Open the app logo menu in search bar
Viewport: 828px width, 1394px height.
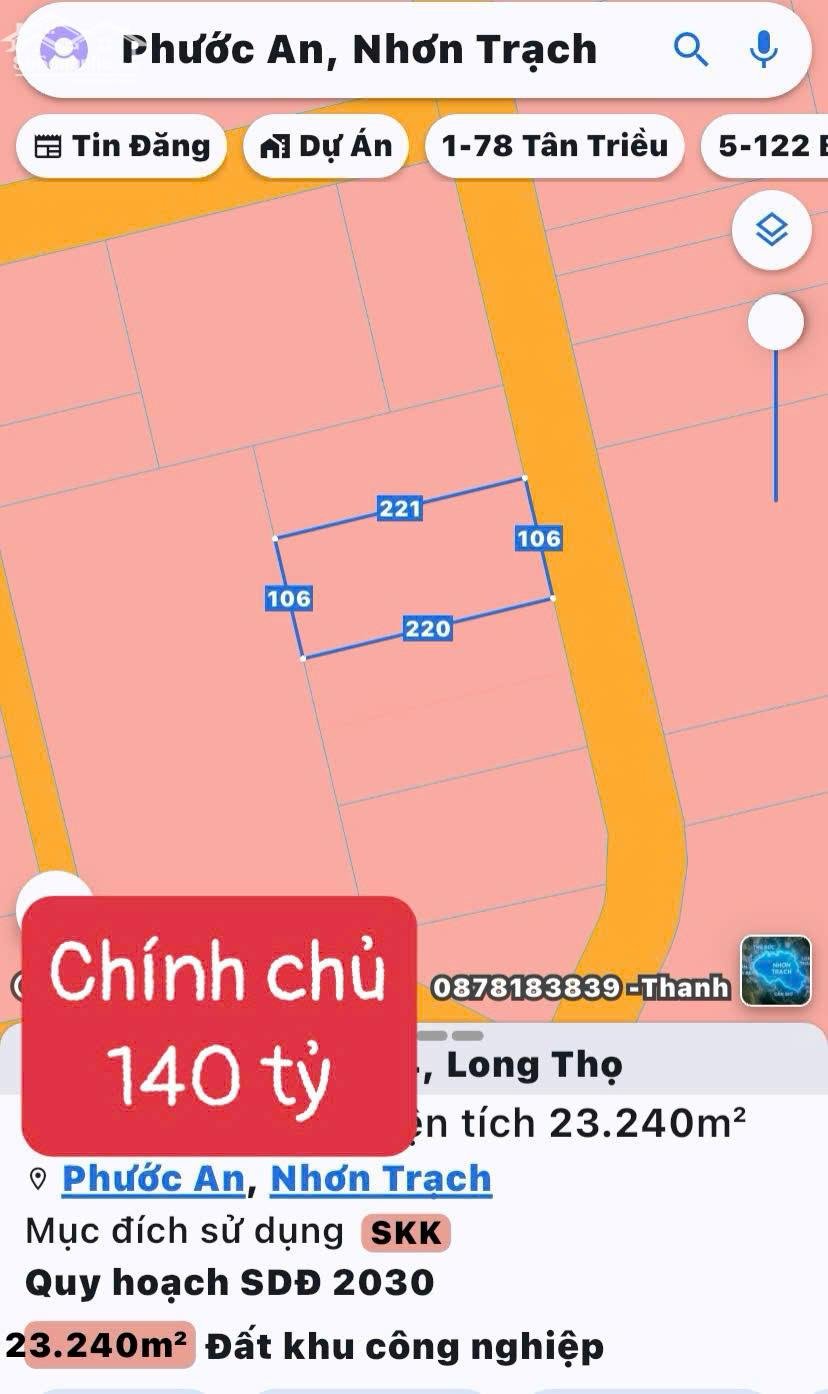click(x=64, y=48)
